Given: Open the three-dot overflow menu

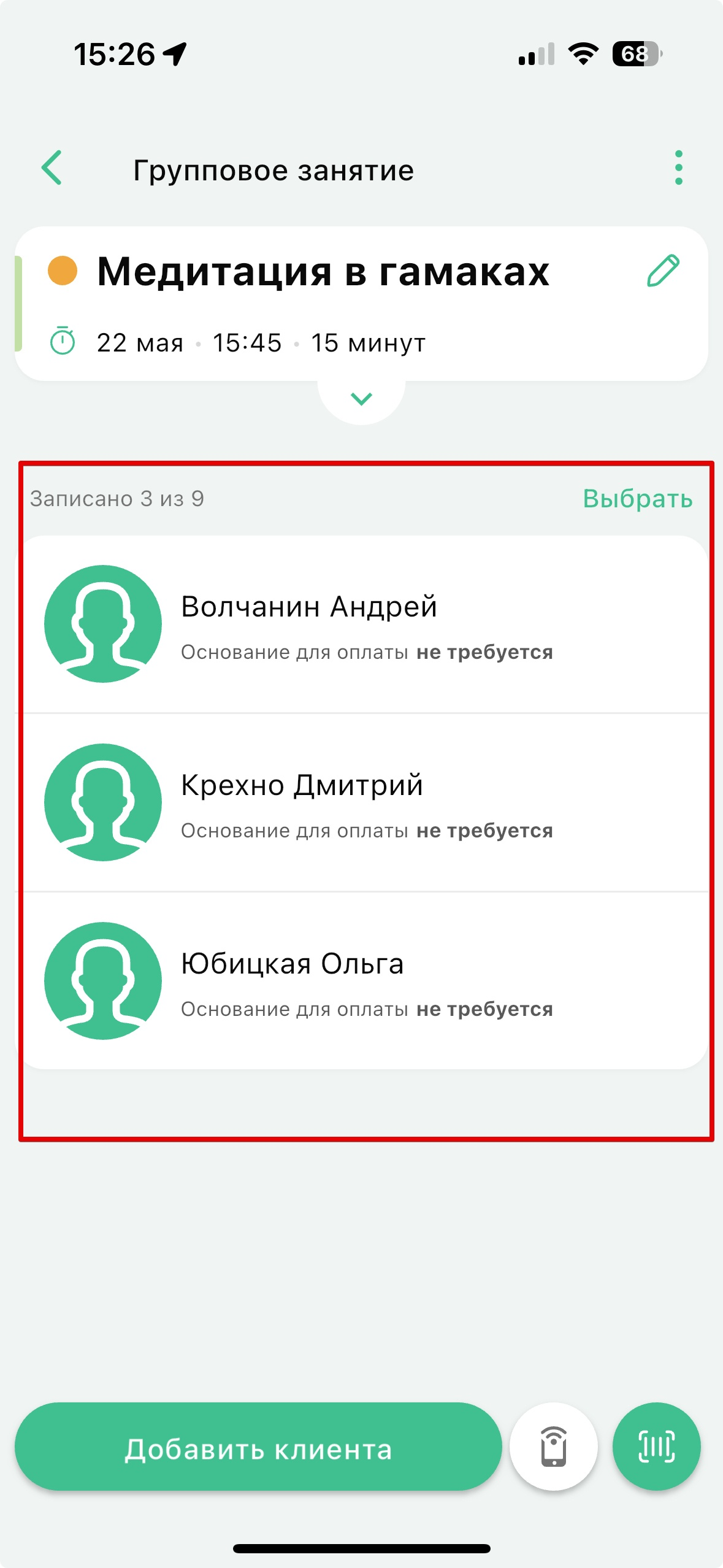Looking at the screenshot, I should tap(678, 168).
